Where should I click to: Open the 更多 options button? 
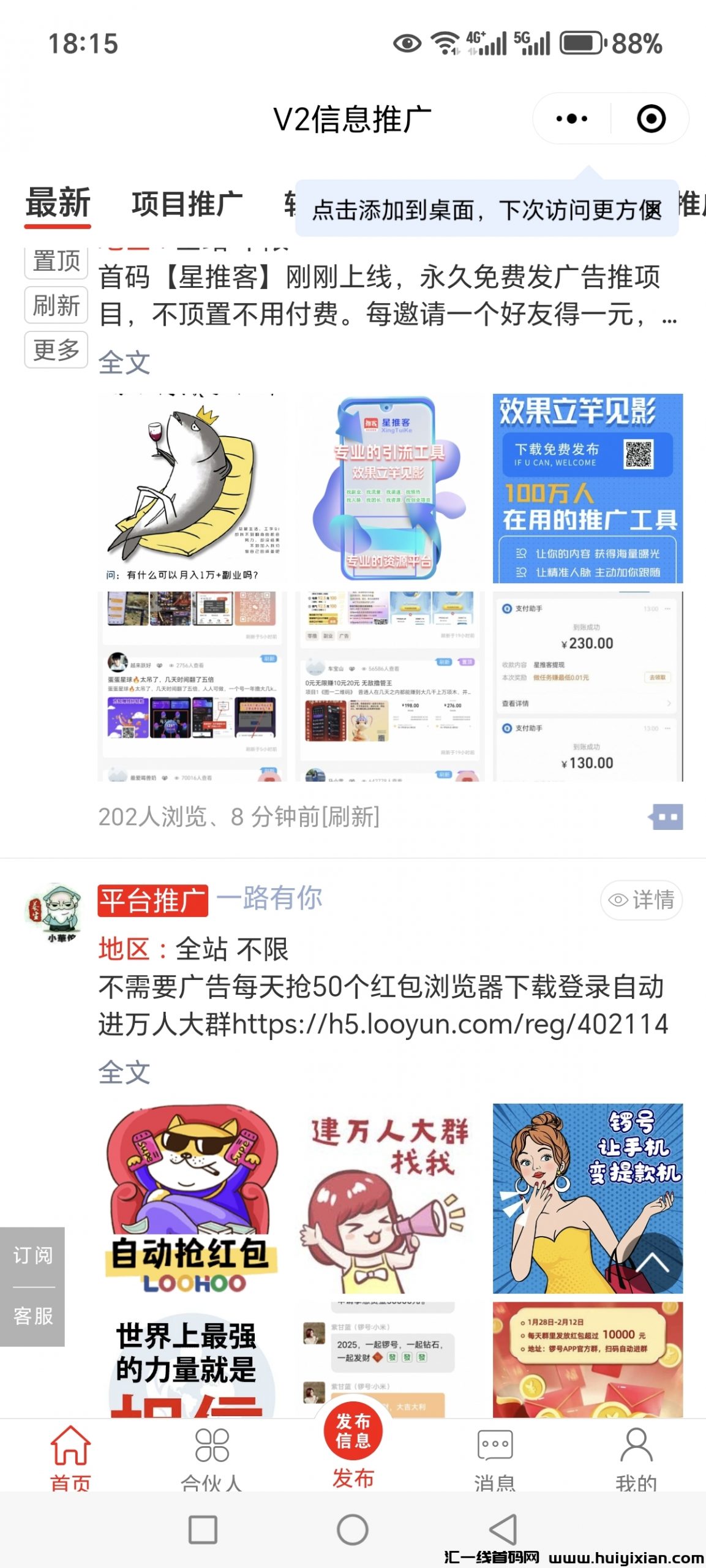(56, 350)
